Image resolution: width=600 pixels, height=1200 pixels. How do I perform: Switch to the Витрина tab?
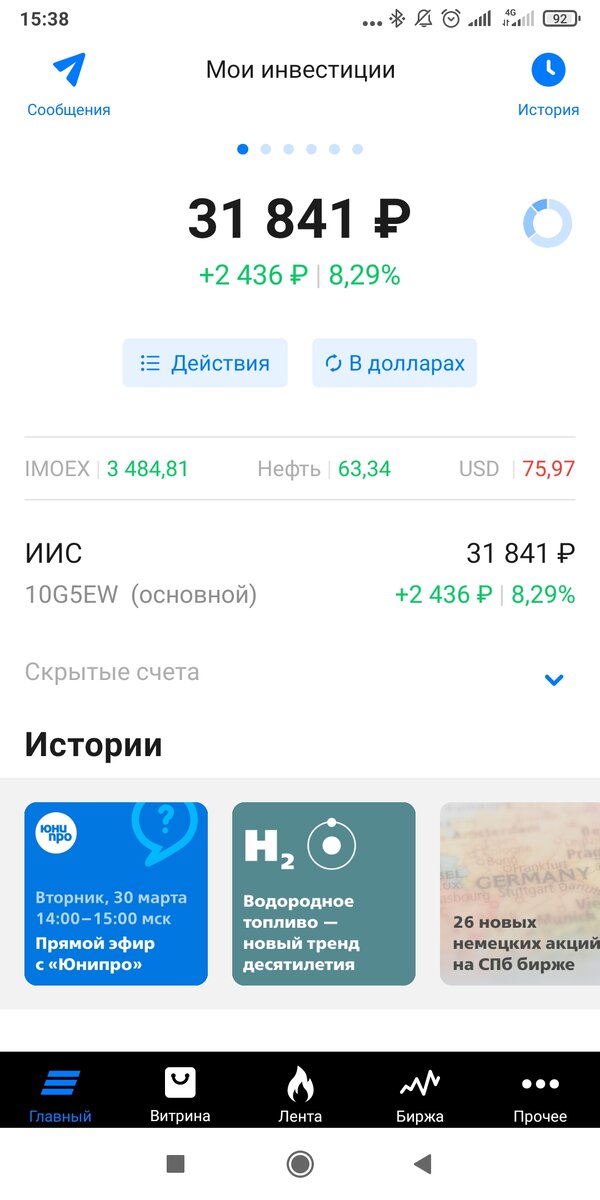180,1095
